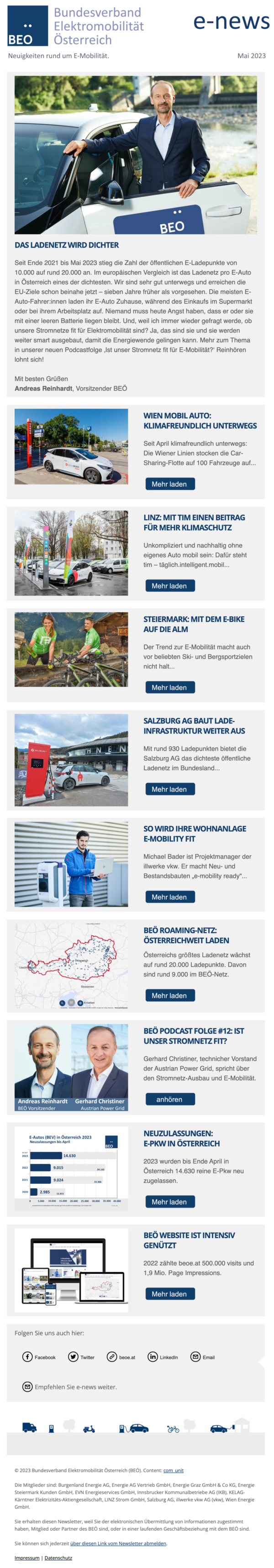Load more on Steiermark E-Bike article

[169, 687]
